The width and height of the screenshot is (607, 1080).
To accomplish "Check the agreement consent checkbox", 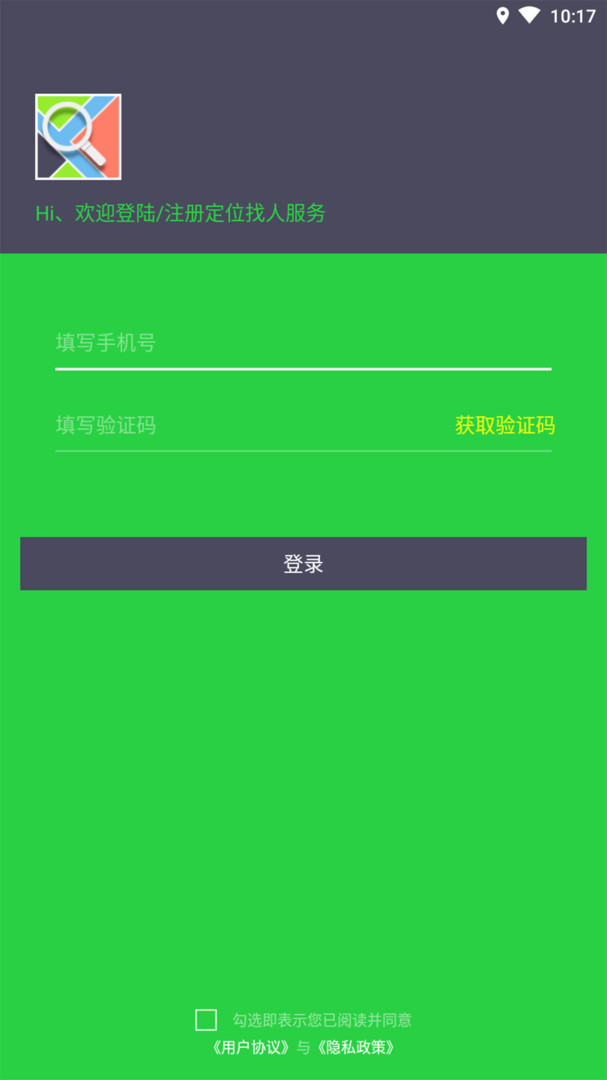I will coord(206,1020).
